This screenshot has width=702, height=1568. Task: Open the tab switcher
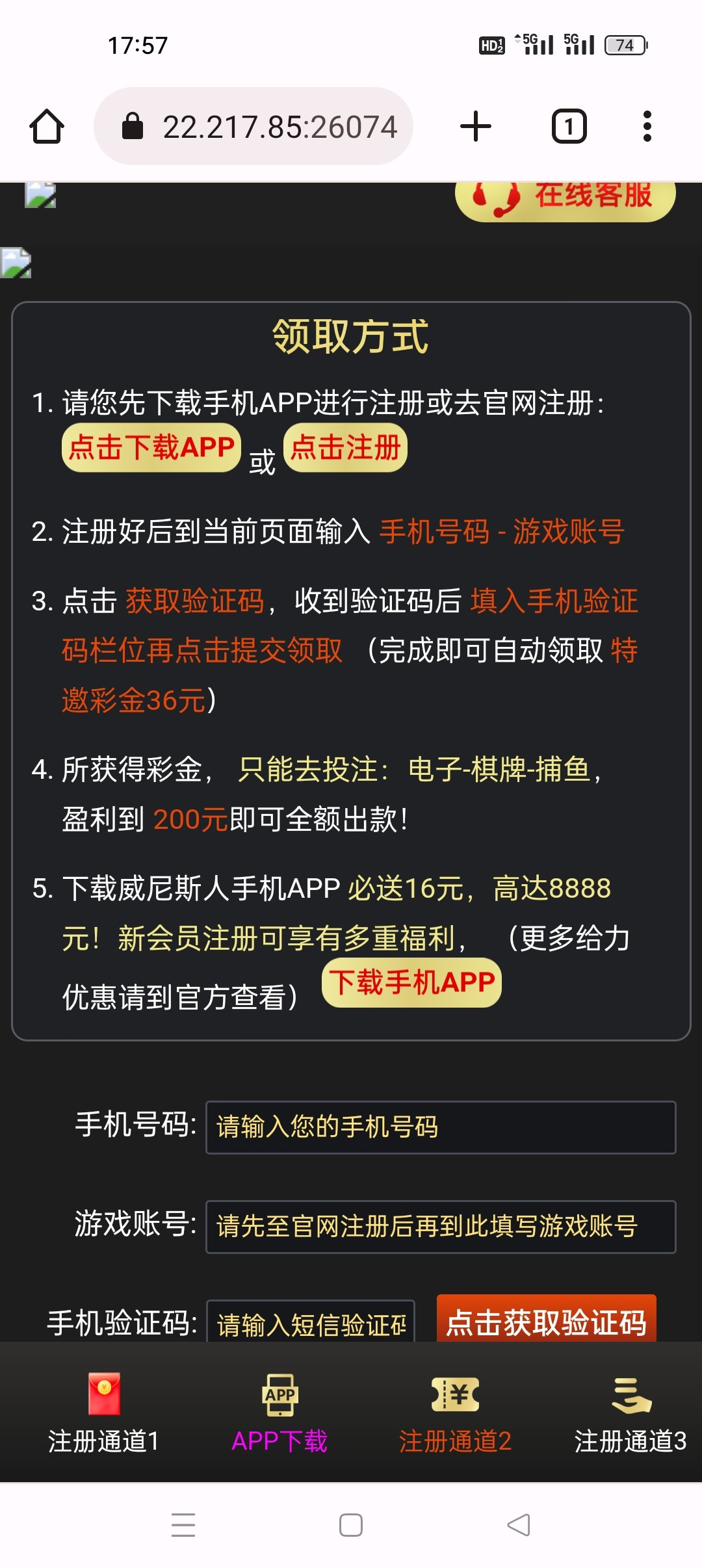click(569, 126)
